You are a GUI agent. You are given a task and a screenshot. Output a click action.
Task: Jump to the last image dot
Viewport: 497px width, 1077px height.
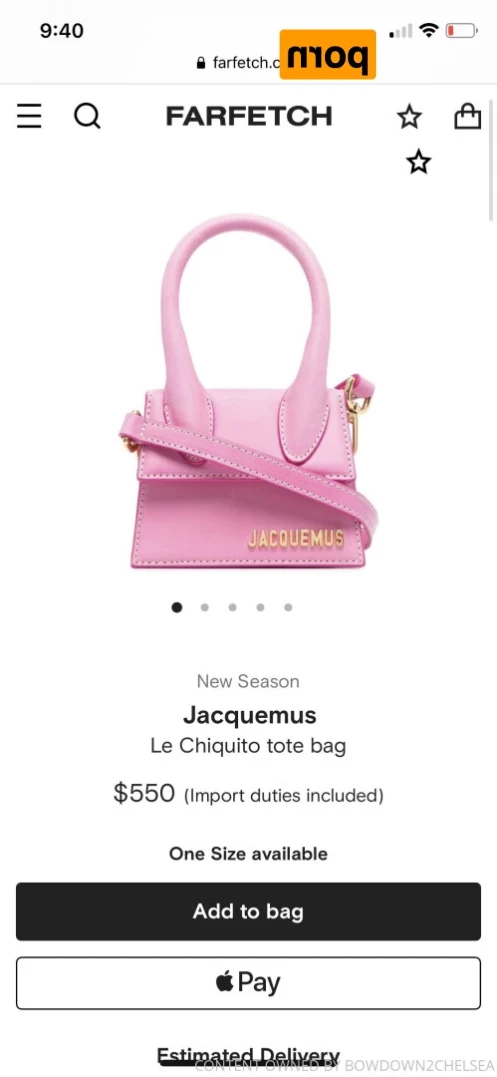[x=288, y=607]
